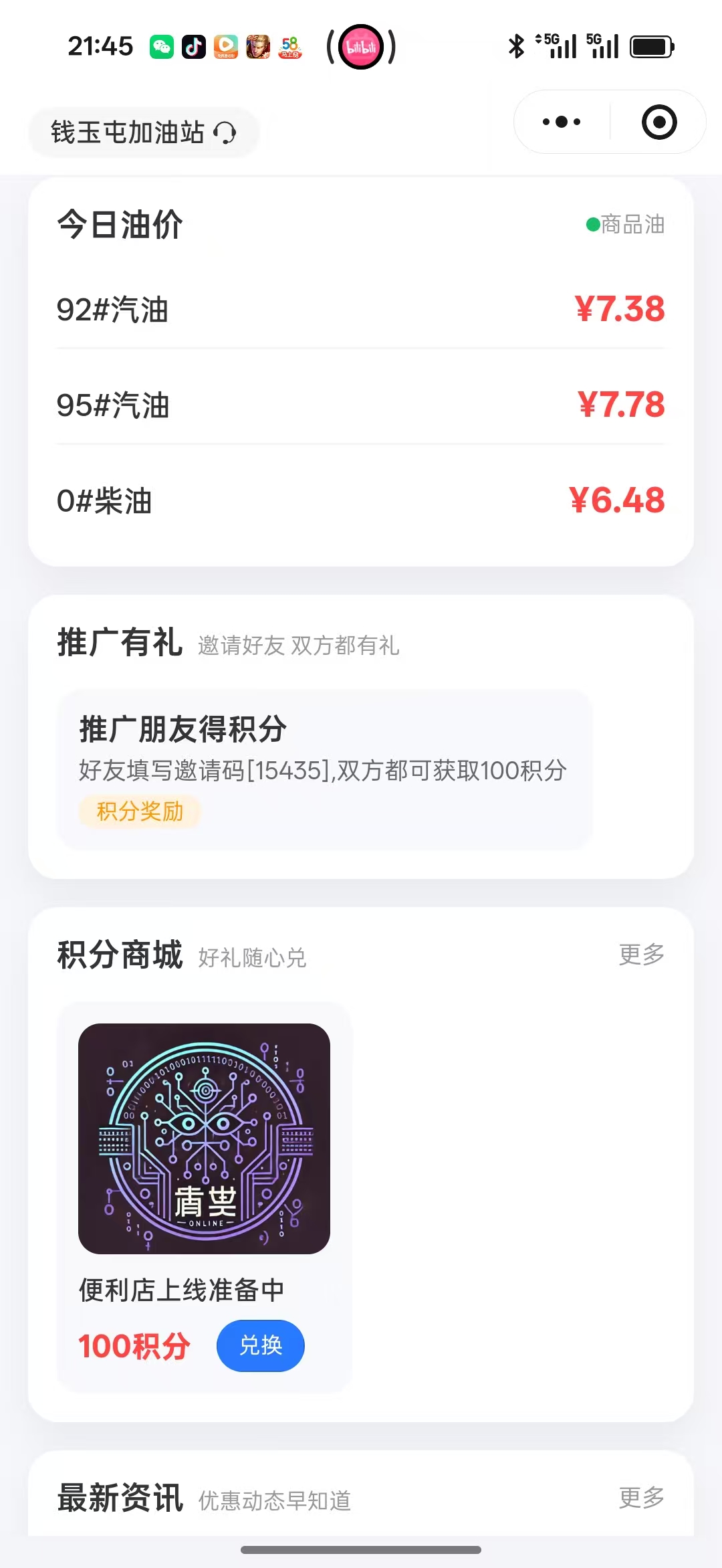Tap the 积分奖励 reward tag

pos(139,811)
